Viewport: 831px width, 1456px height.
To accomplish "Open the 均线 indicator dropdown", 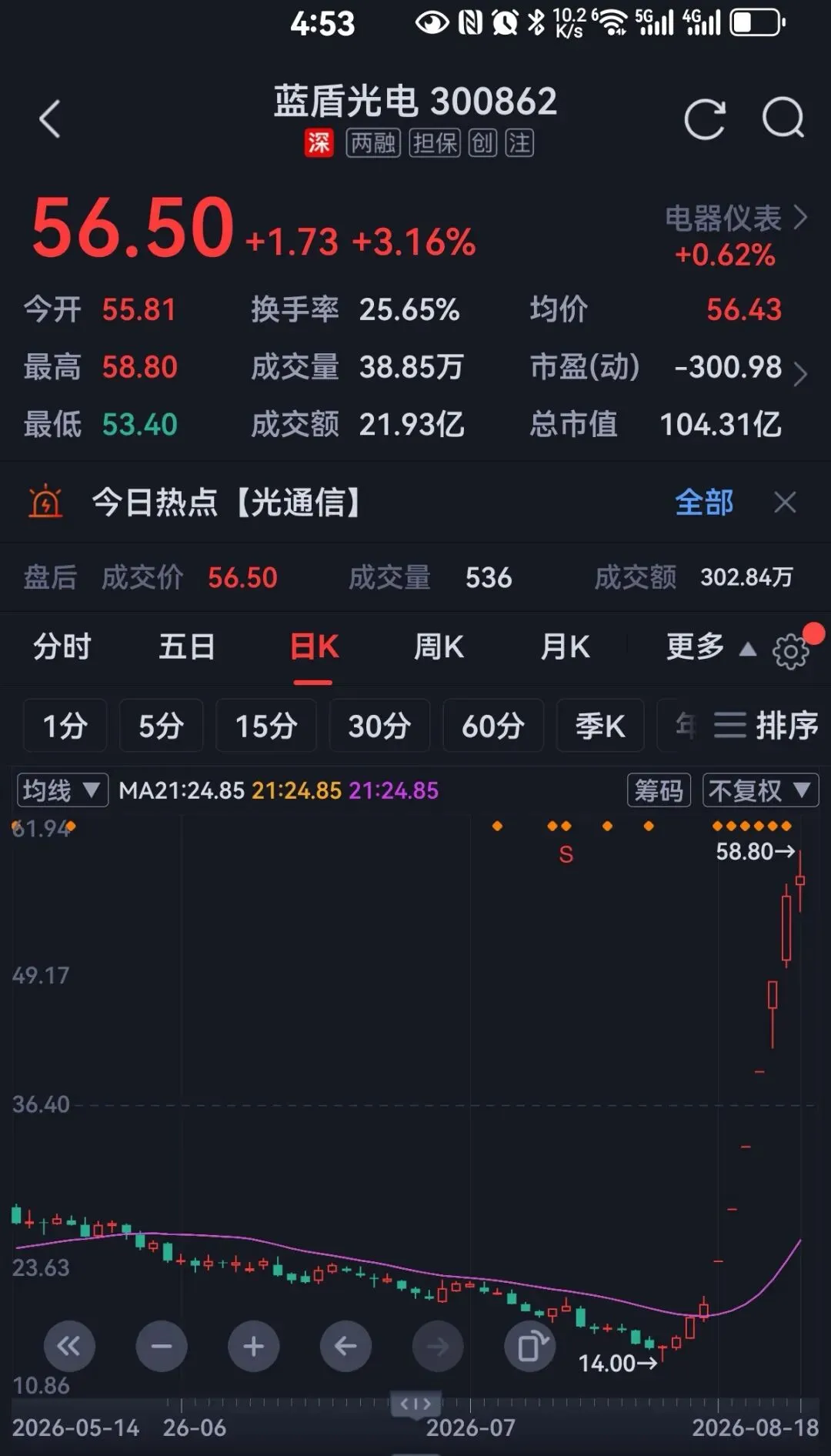I will point(62,790).
